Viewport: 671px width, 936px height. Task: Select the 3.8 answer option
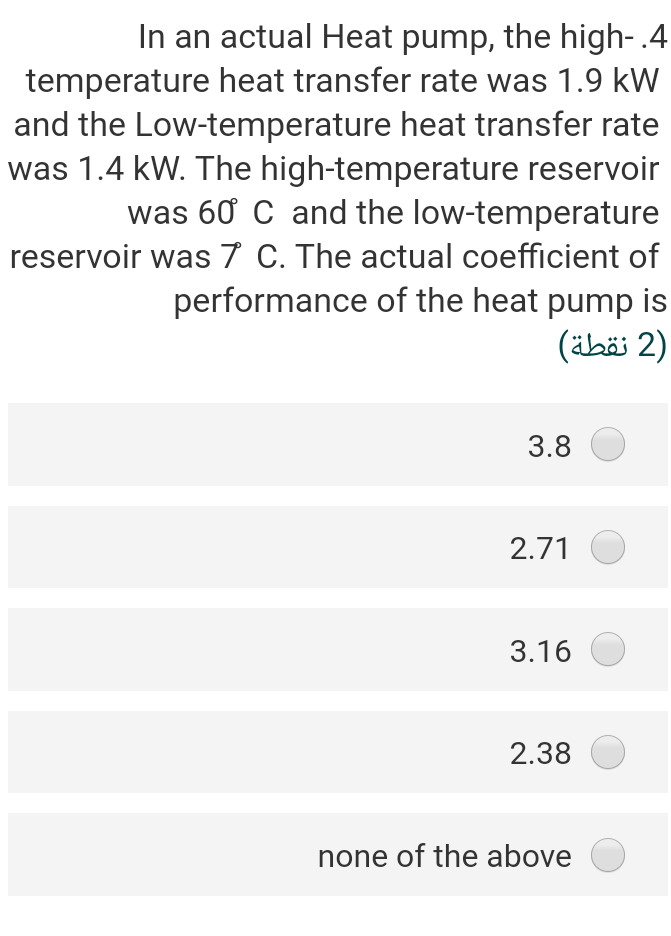point(608,444)
